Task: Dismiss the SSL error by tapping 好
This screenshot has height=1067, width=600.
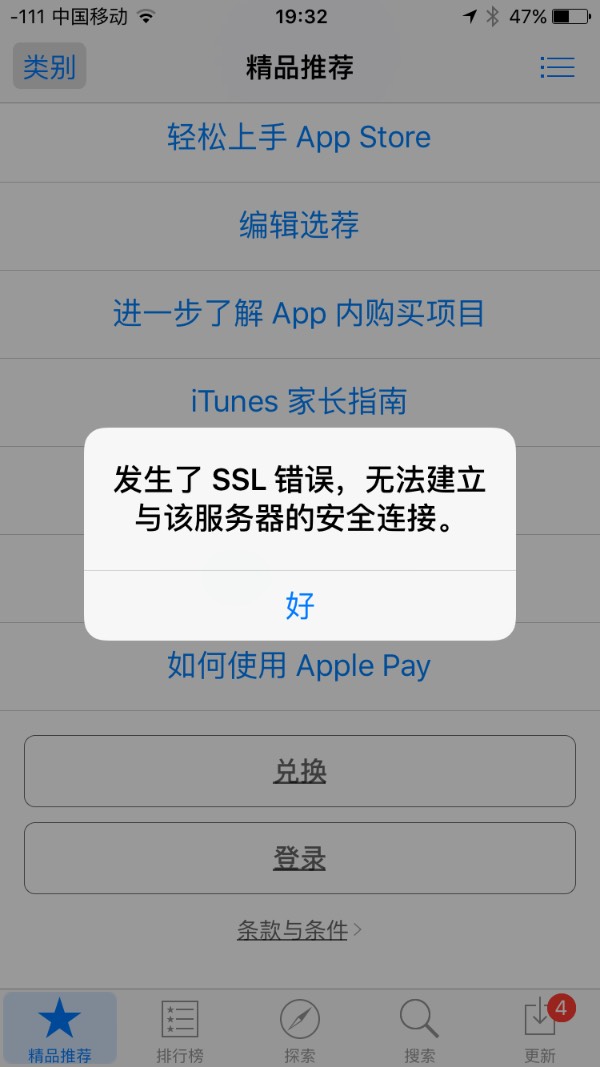Action: (x=299, y=605)
